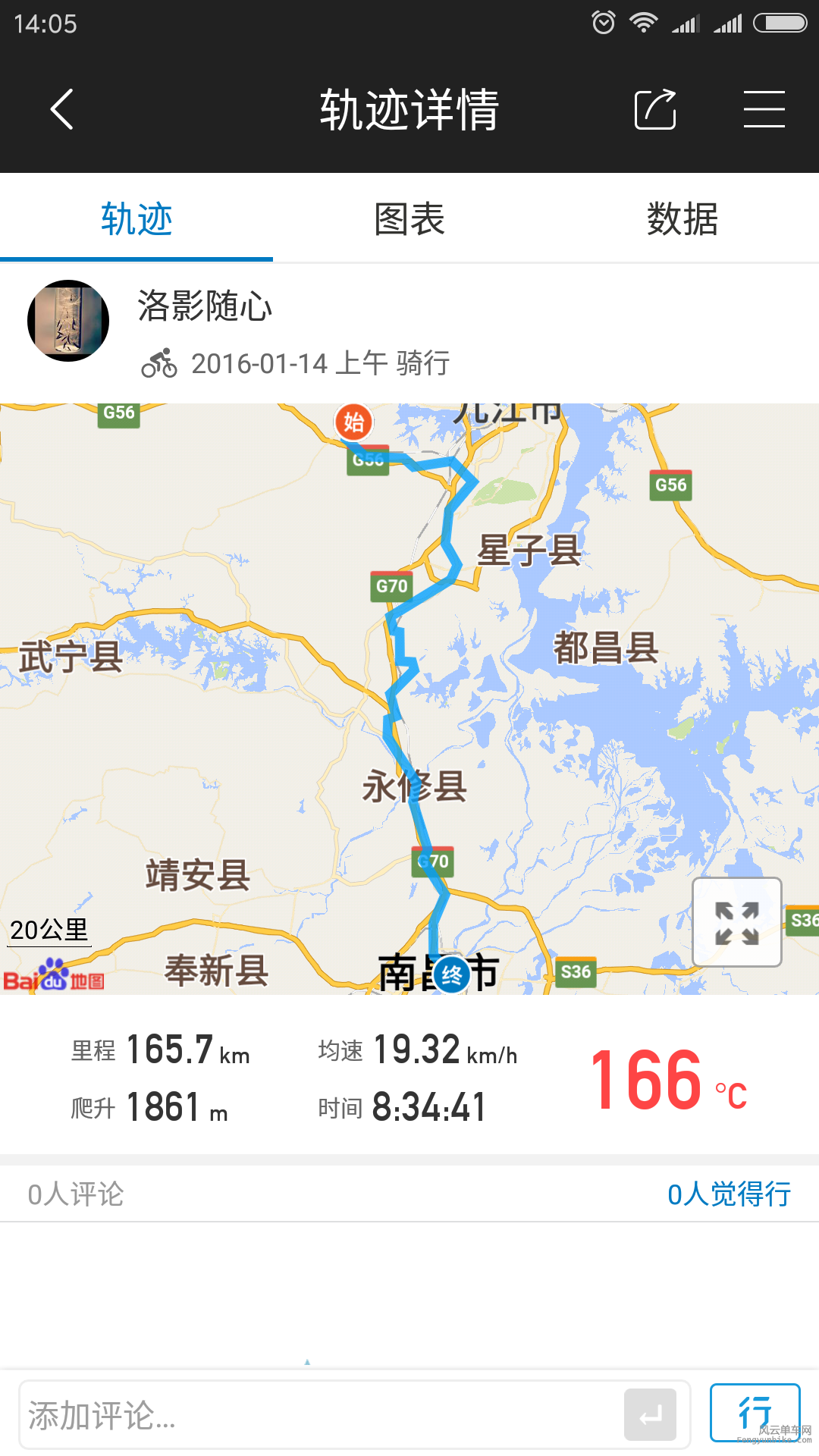The image size is (819, 1456).
Task: Switch to the 图表 tab
Action: tap(409, 220)
